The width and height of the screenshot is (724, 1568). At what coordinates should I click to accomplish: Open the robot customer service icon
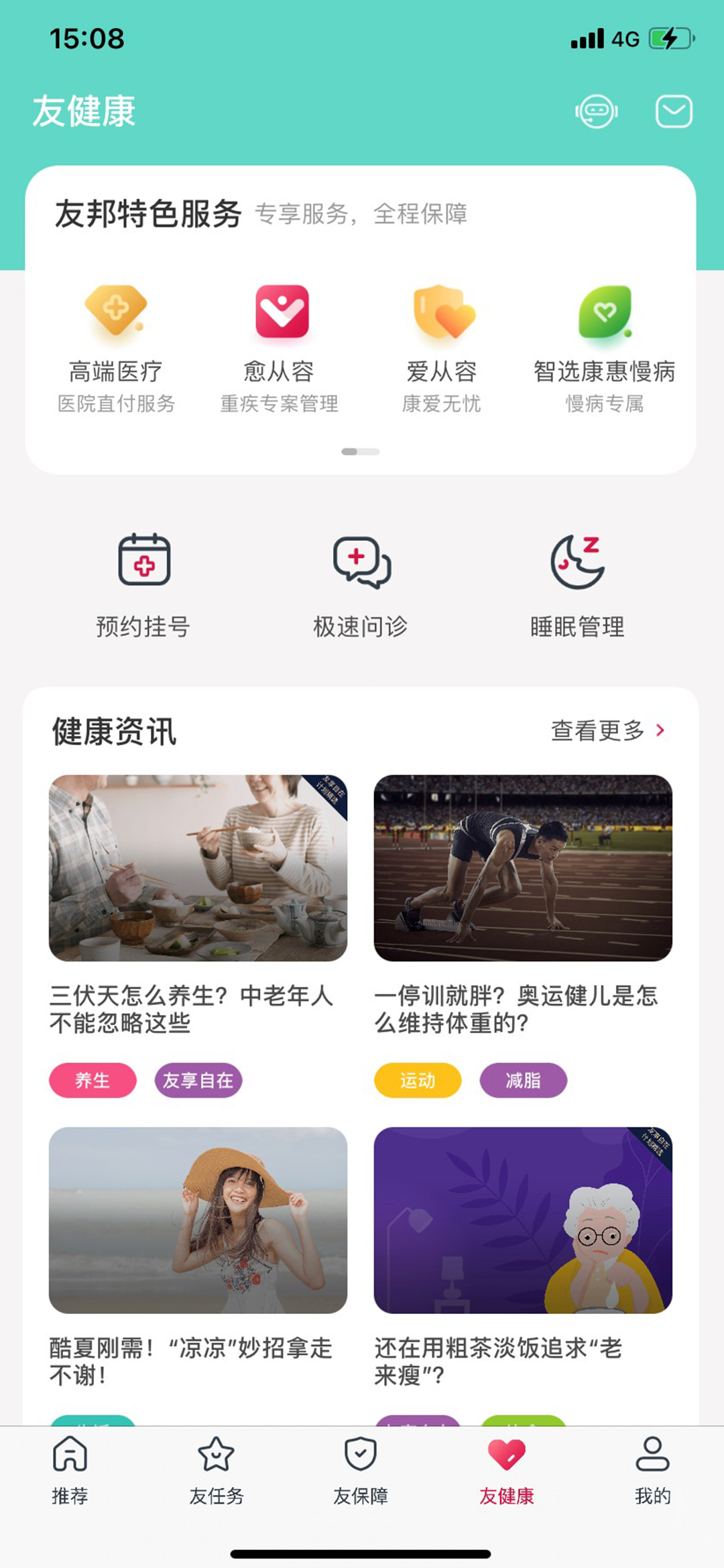(x=596, y=111)
